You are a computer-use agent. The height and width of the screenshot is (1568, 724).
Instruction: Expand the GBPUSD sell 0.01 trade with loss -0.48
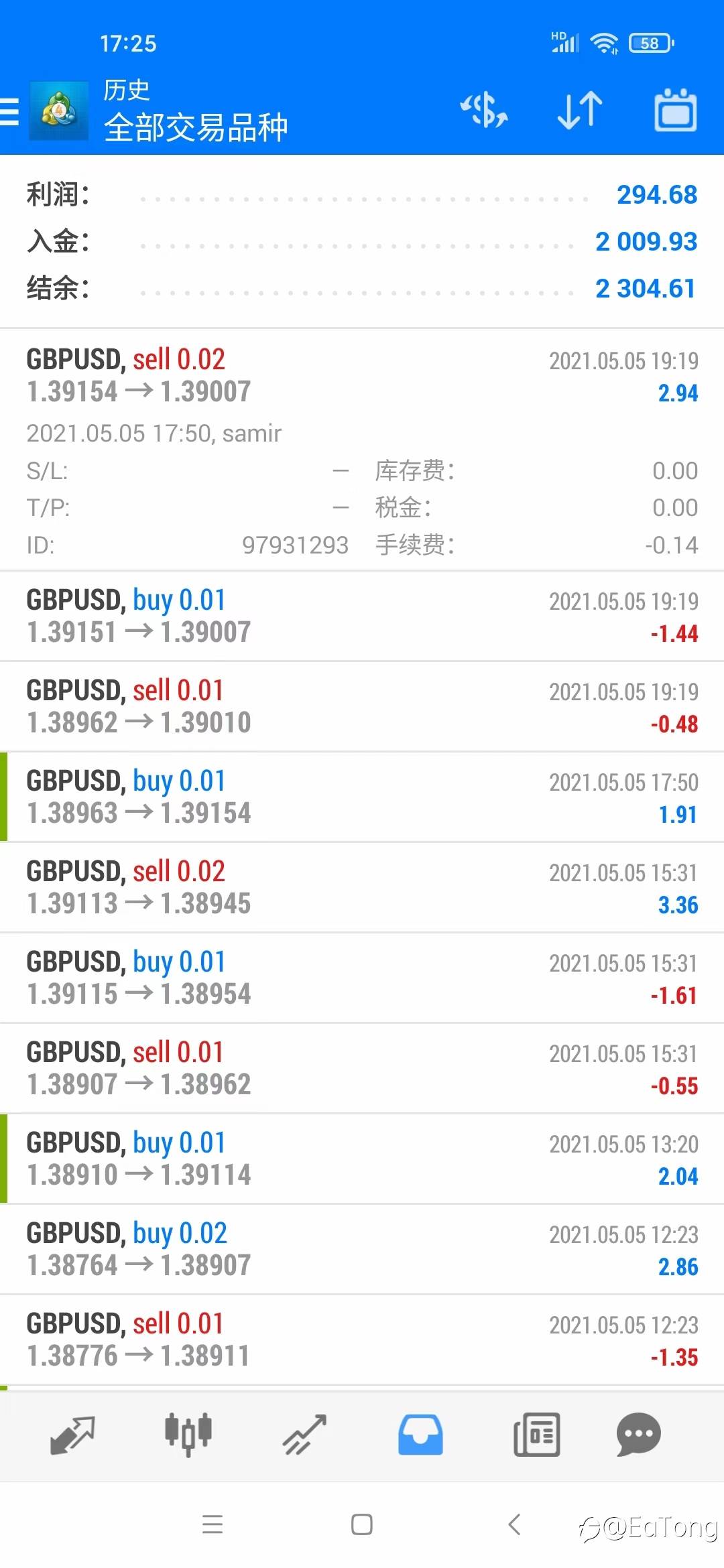point(362,706)
